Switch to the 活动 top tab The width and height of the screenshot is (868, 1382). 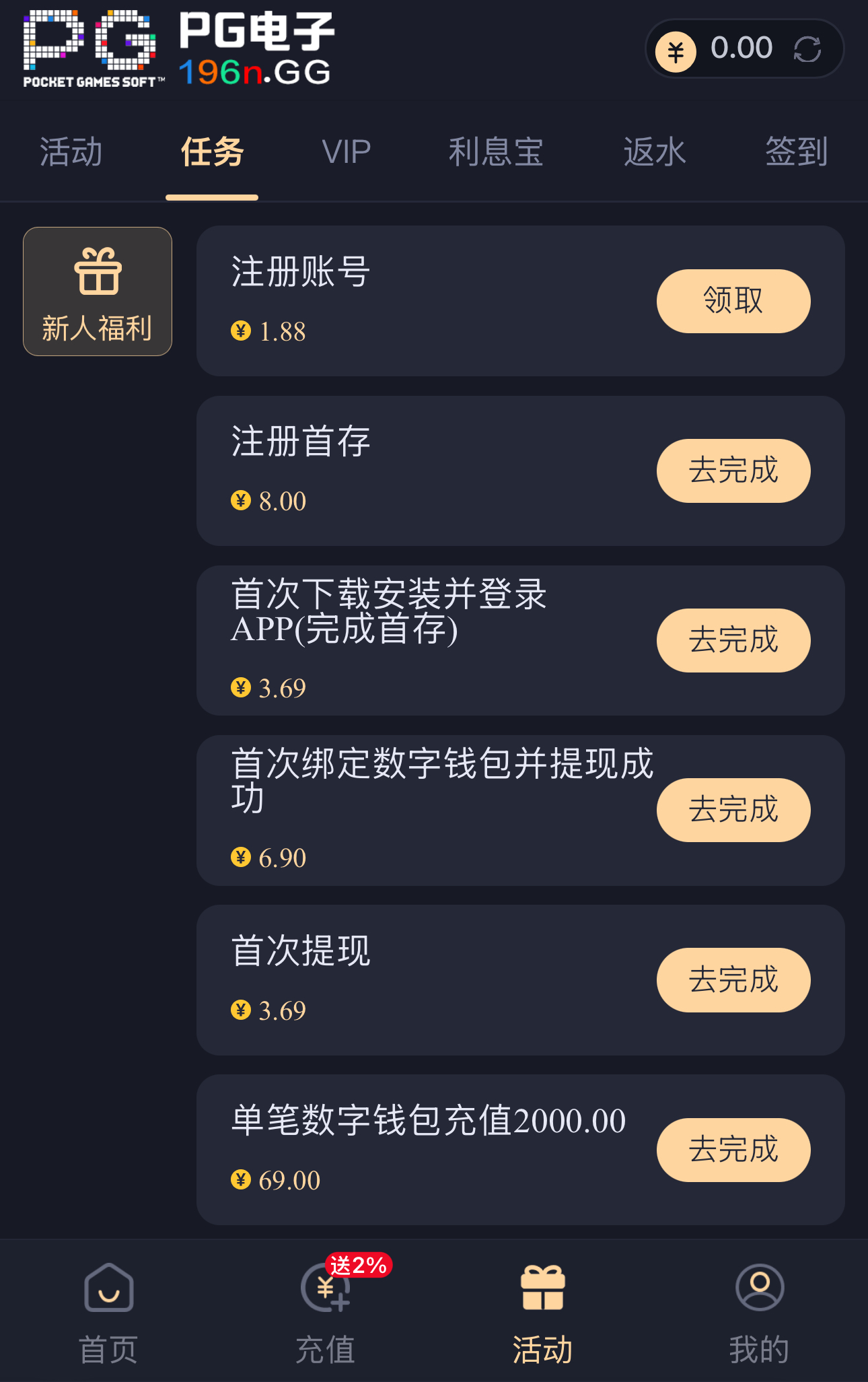(71, 151)
